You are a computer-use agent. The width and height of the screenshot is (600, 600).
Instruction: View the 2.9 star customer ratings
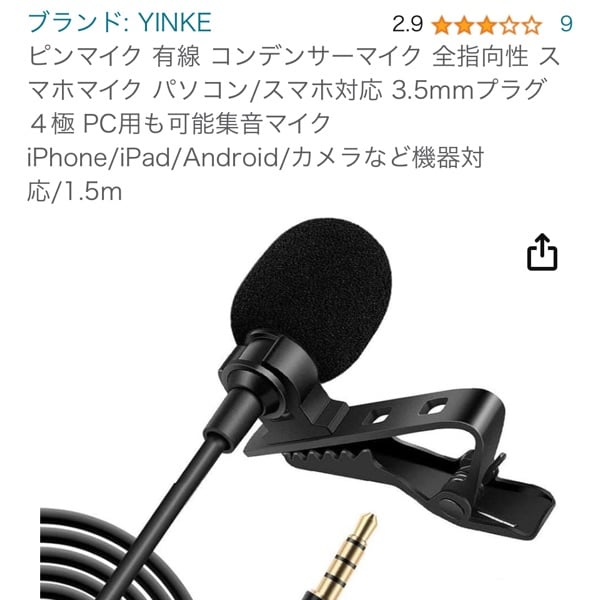(485, 24)
